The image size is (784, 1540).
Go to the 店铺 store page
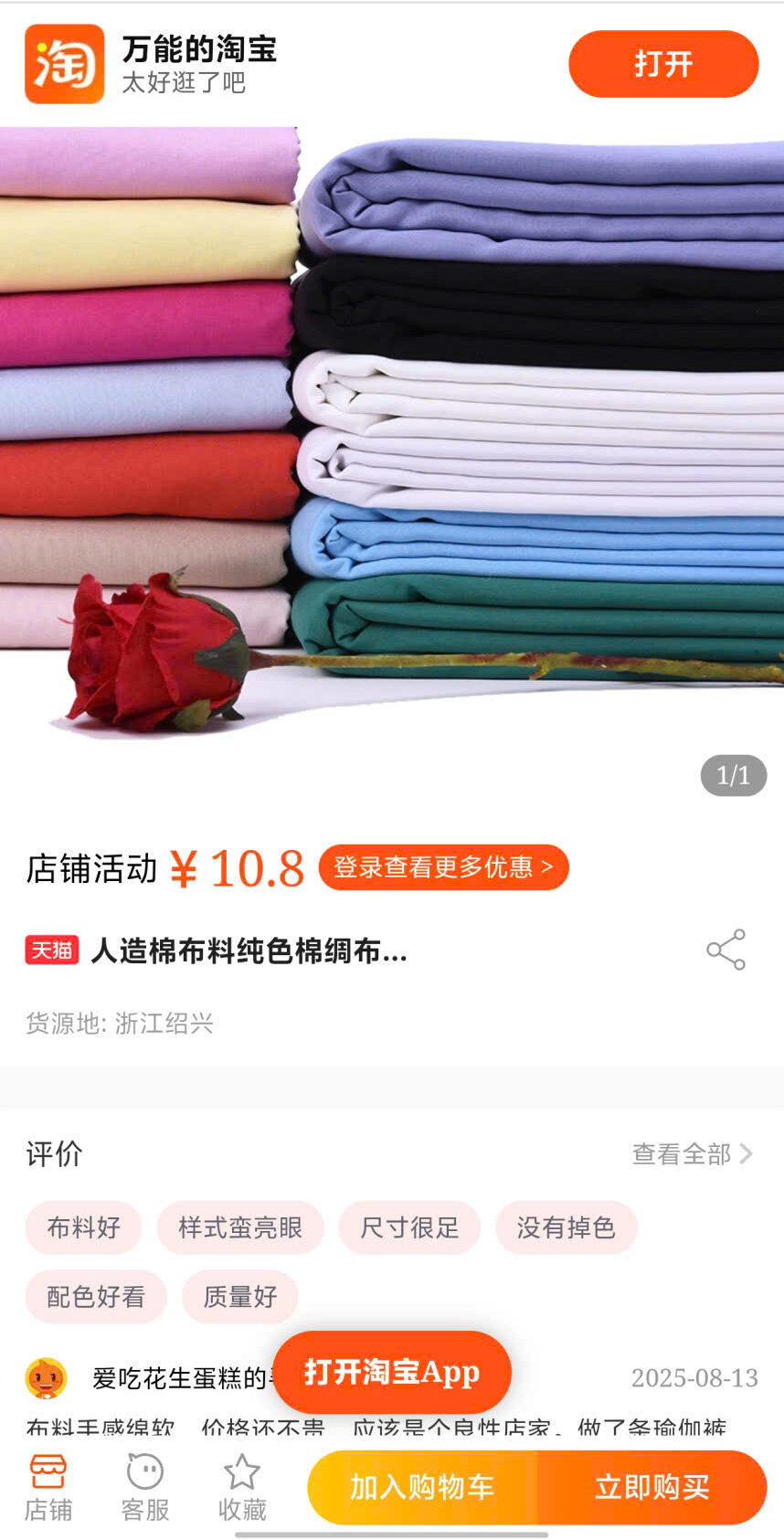48,1487
